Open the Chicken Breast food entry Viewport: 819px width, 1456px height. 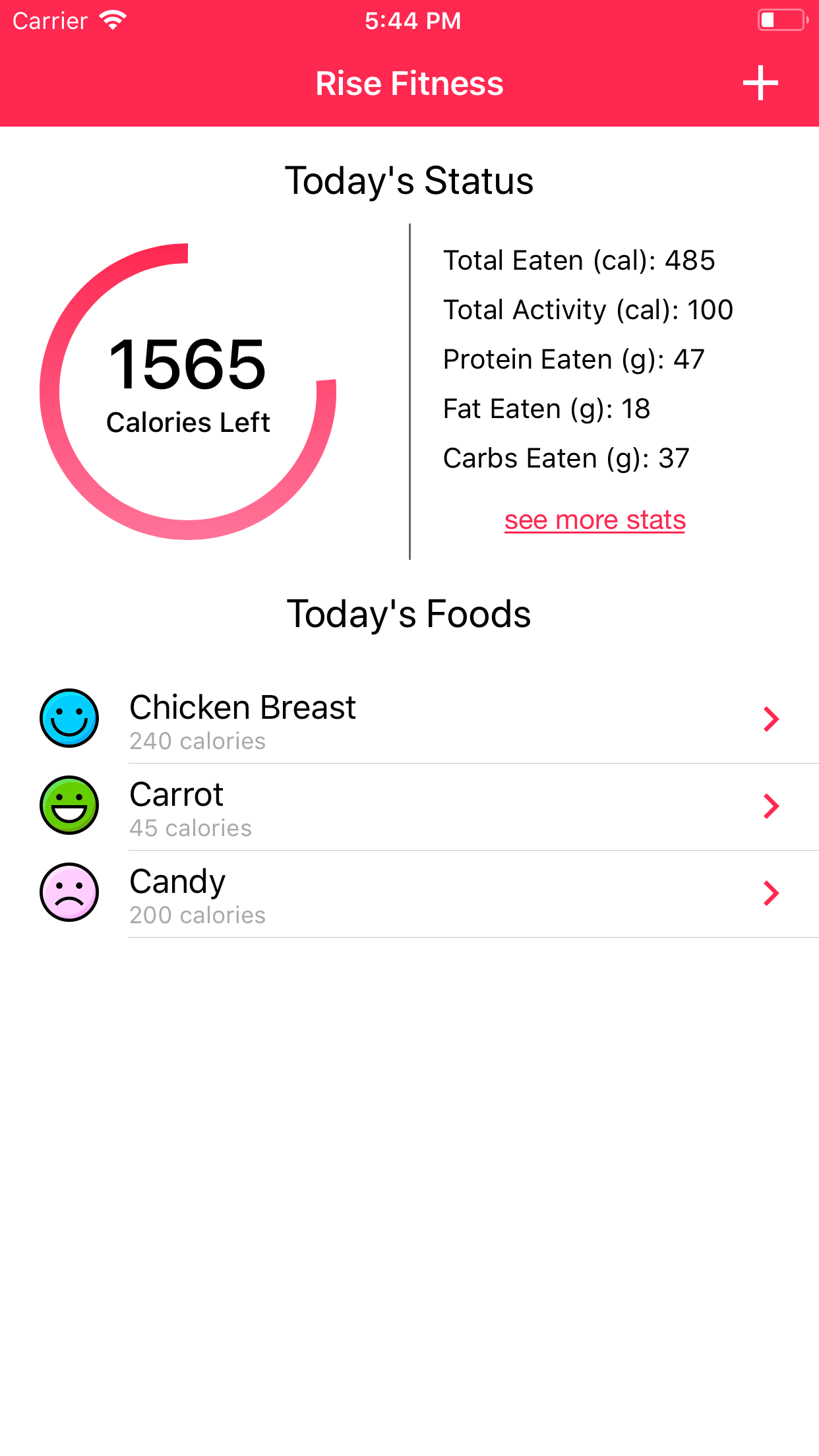coord(409,719)
